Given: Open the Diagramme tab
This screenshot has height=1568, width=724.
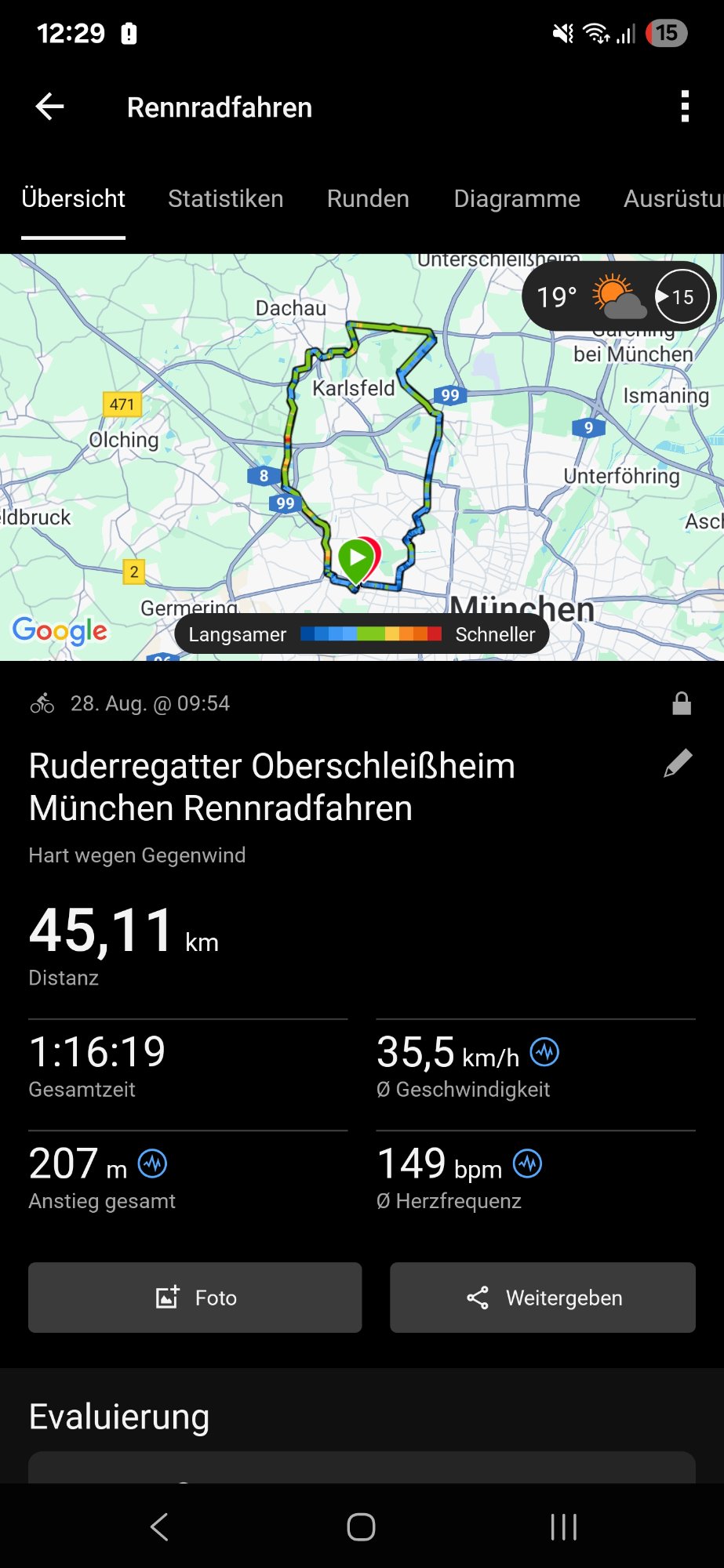Looking at the screenshot, I should [x=516, y=199].
